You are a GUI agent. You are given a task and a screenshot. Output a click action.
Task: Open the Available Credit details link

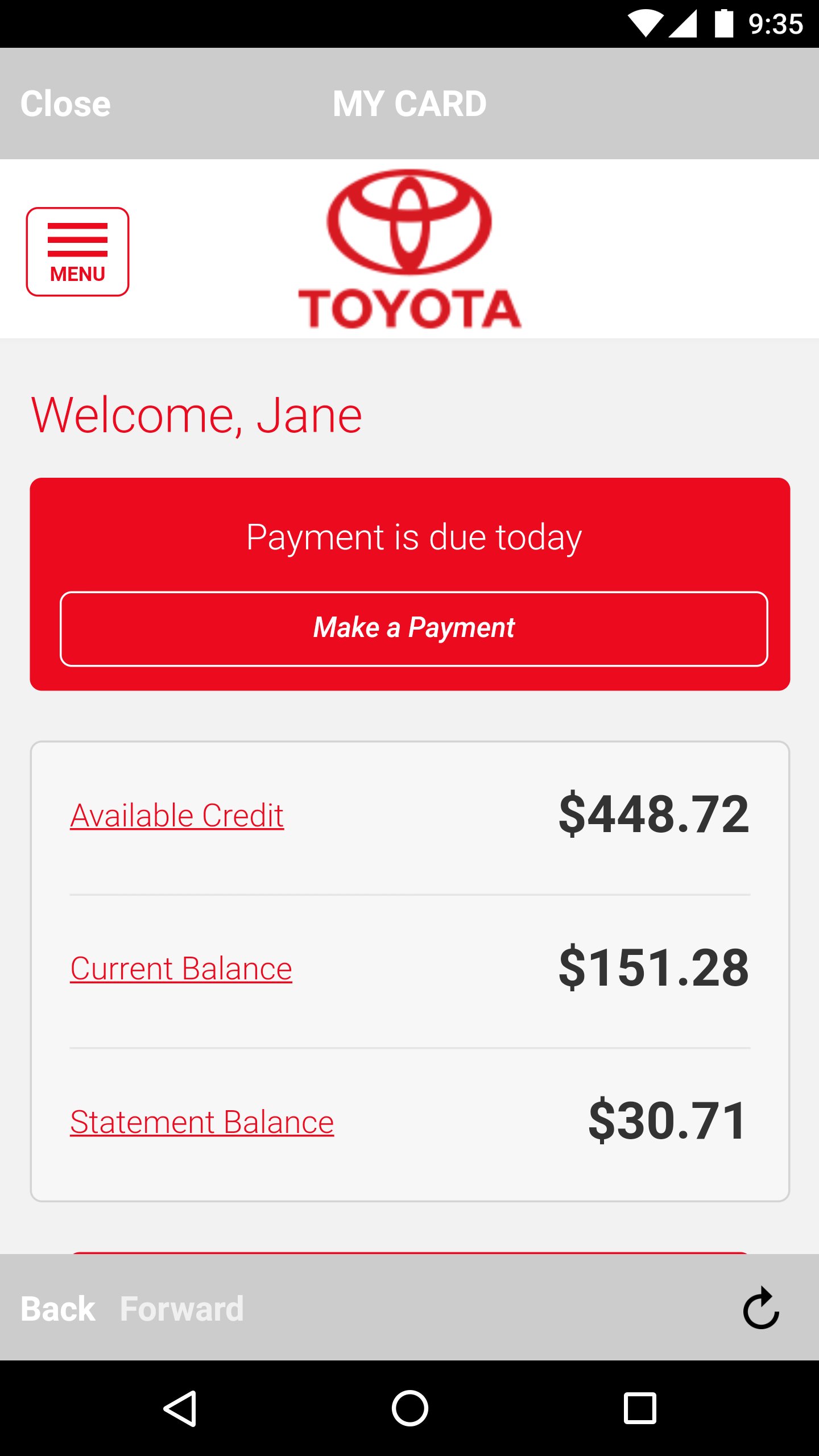coord(176,814)
